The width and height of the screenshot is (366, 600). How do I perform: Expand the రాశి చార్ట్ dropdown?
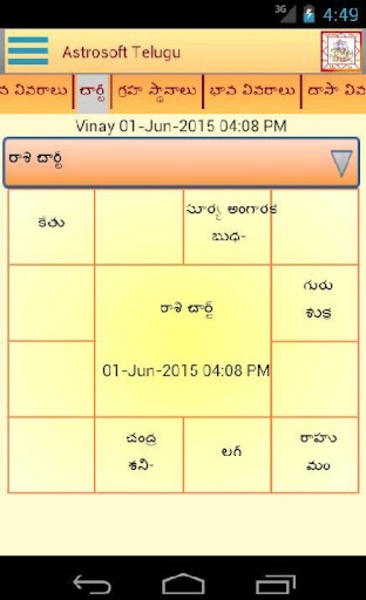coord(181,163)
